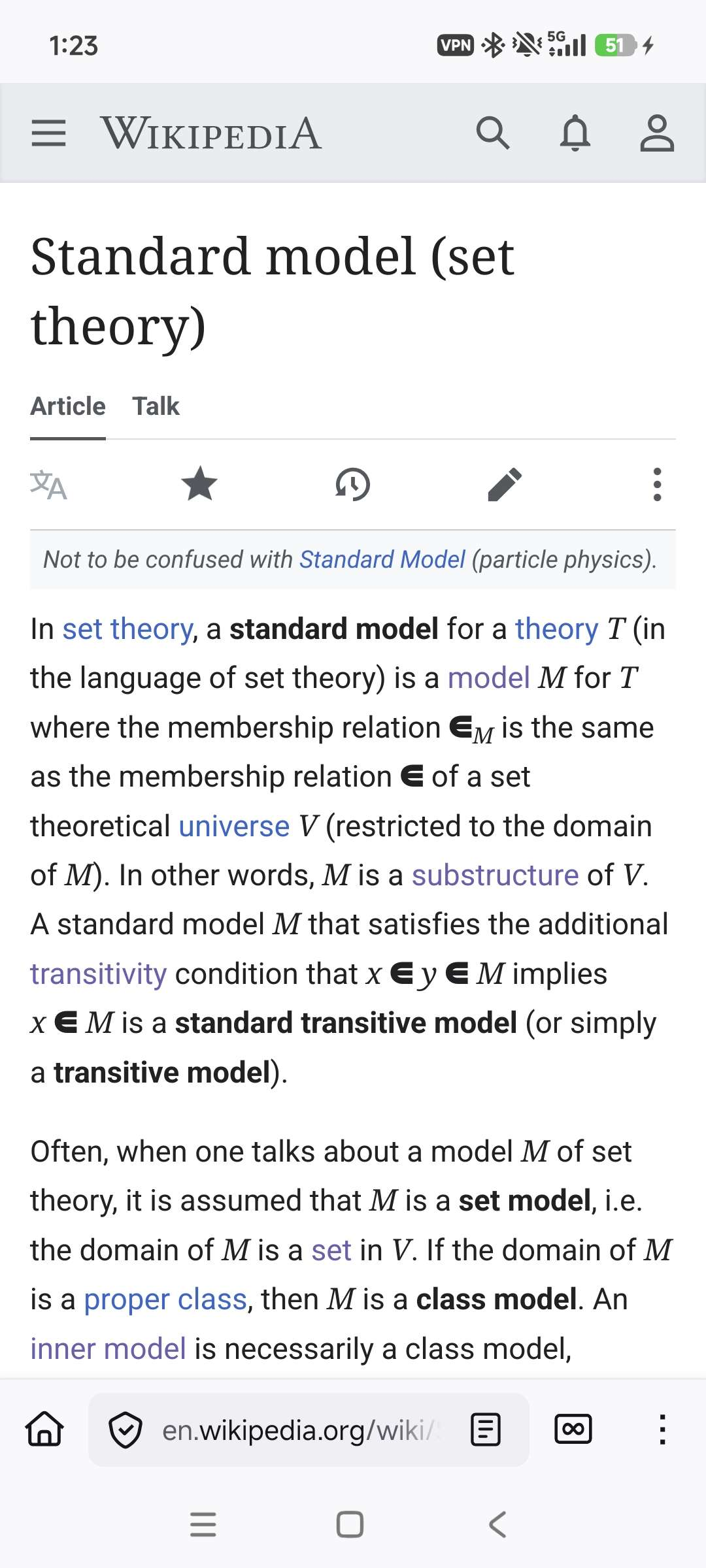Tap the URL address bar
This screenshot has height=1568, width=706.
pyautogui.click(x=297, y=1430)
